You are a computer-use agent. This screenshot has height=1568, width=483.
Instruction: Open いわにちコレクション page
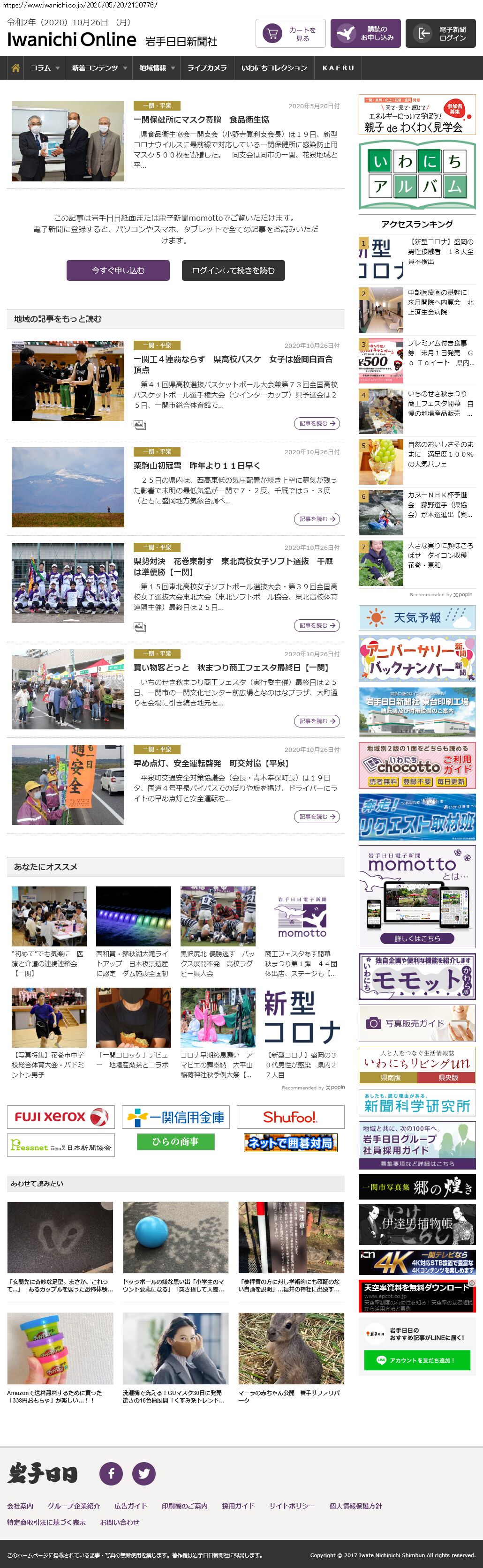[x=273, y=68]
